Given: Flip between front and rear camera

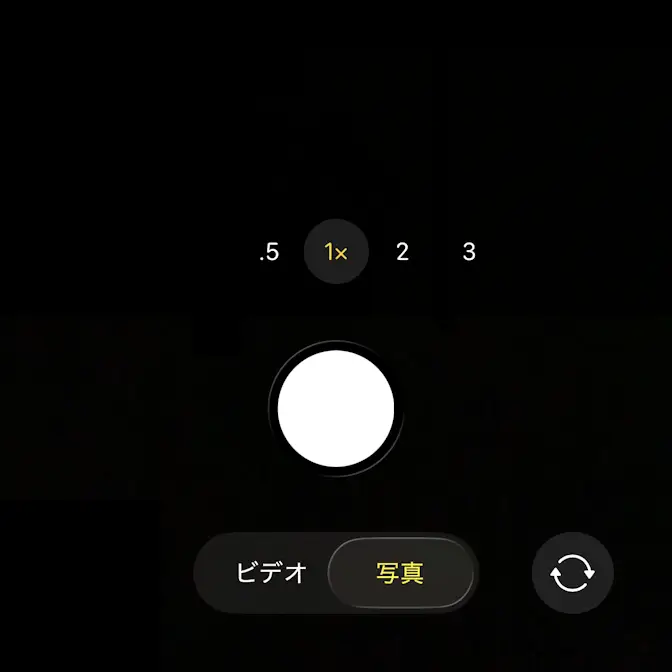Looking at the screenshot, I should 572,573.
